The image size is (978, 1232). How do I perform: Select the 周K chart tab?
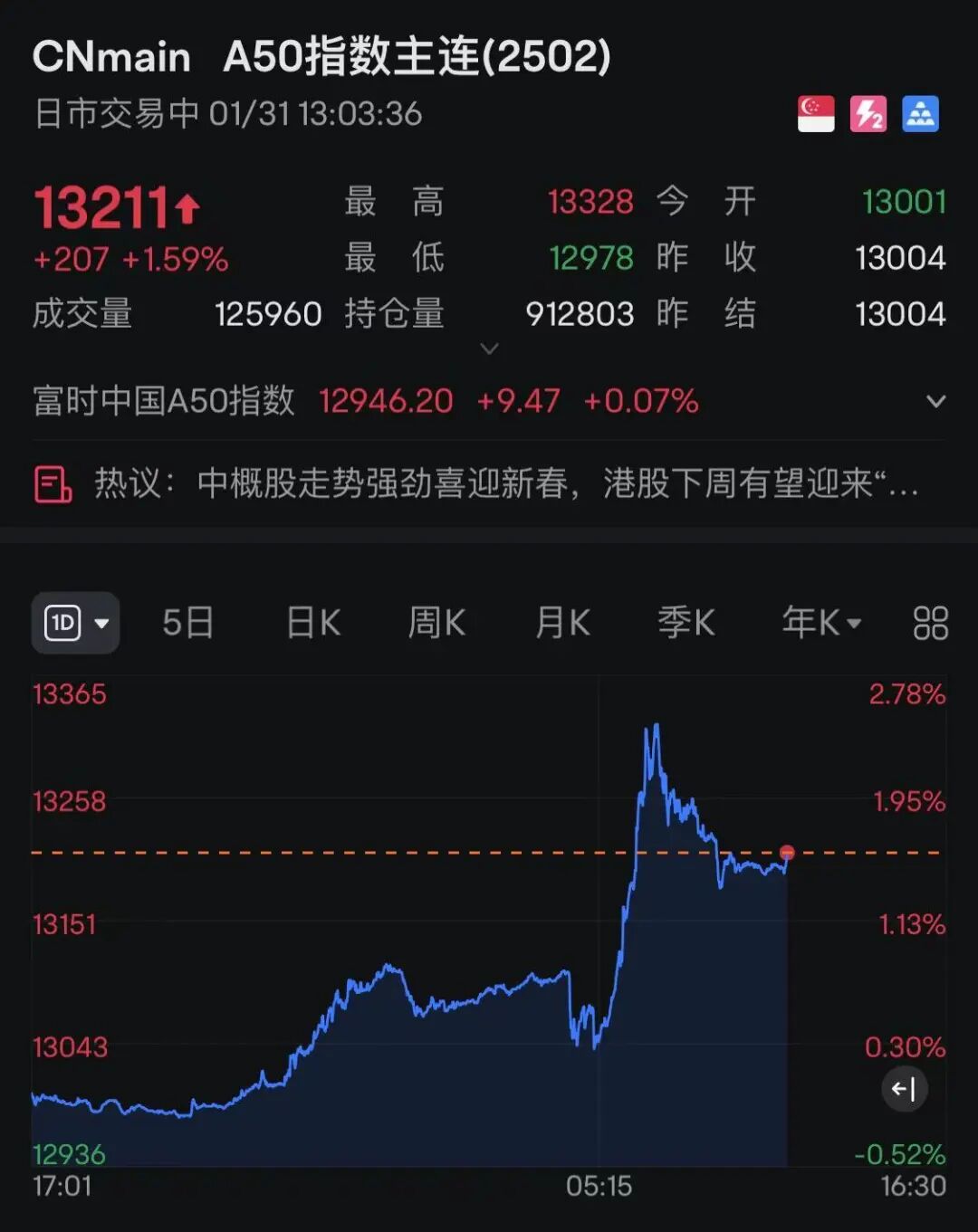436,623
